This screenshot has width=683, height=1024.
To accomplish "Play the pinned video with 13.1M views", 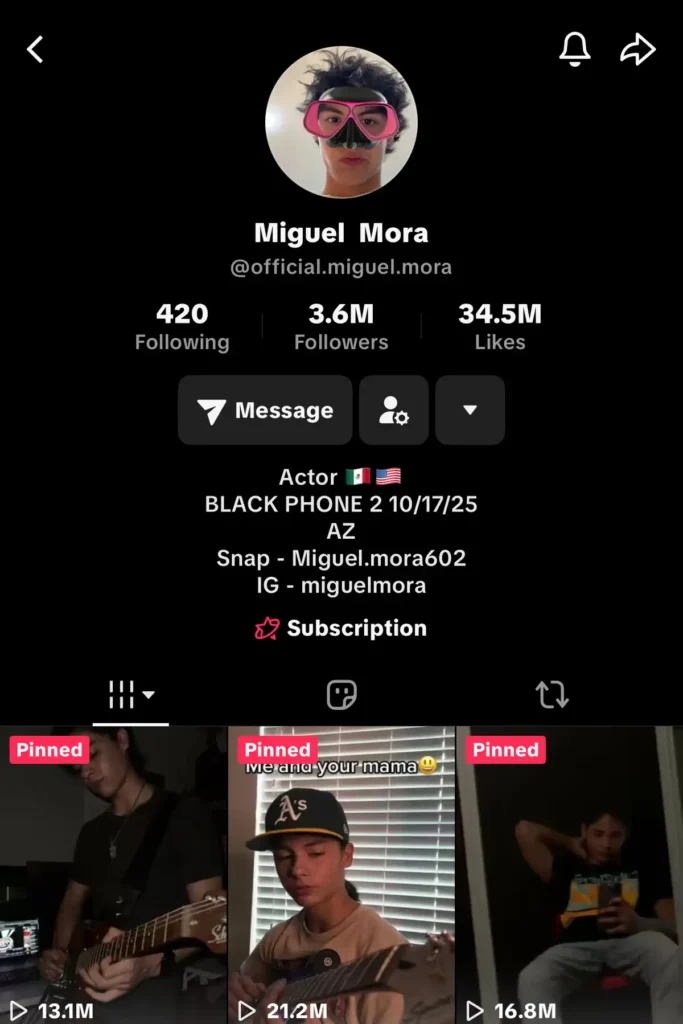I will (113, 875).
